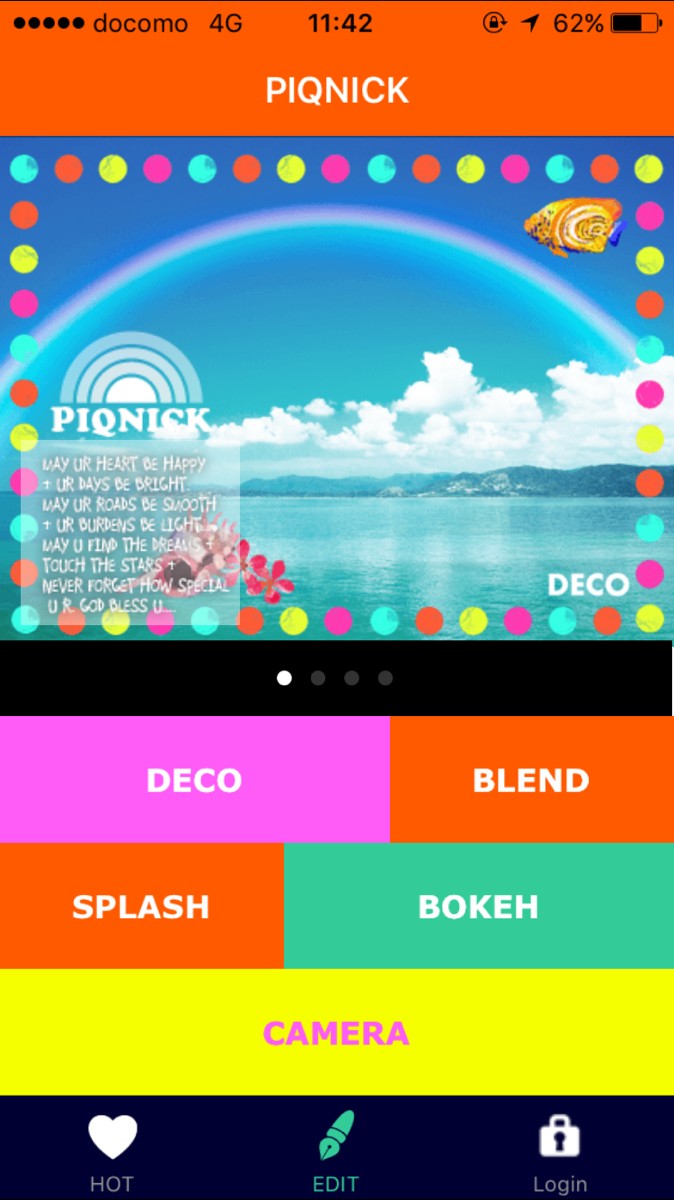Screen dimensions: 674x1200
Task: Switch to the EDIT tab
Action: (x=336, y=1152)
